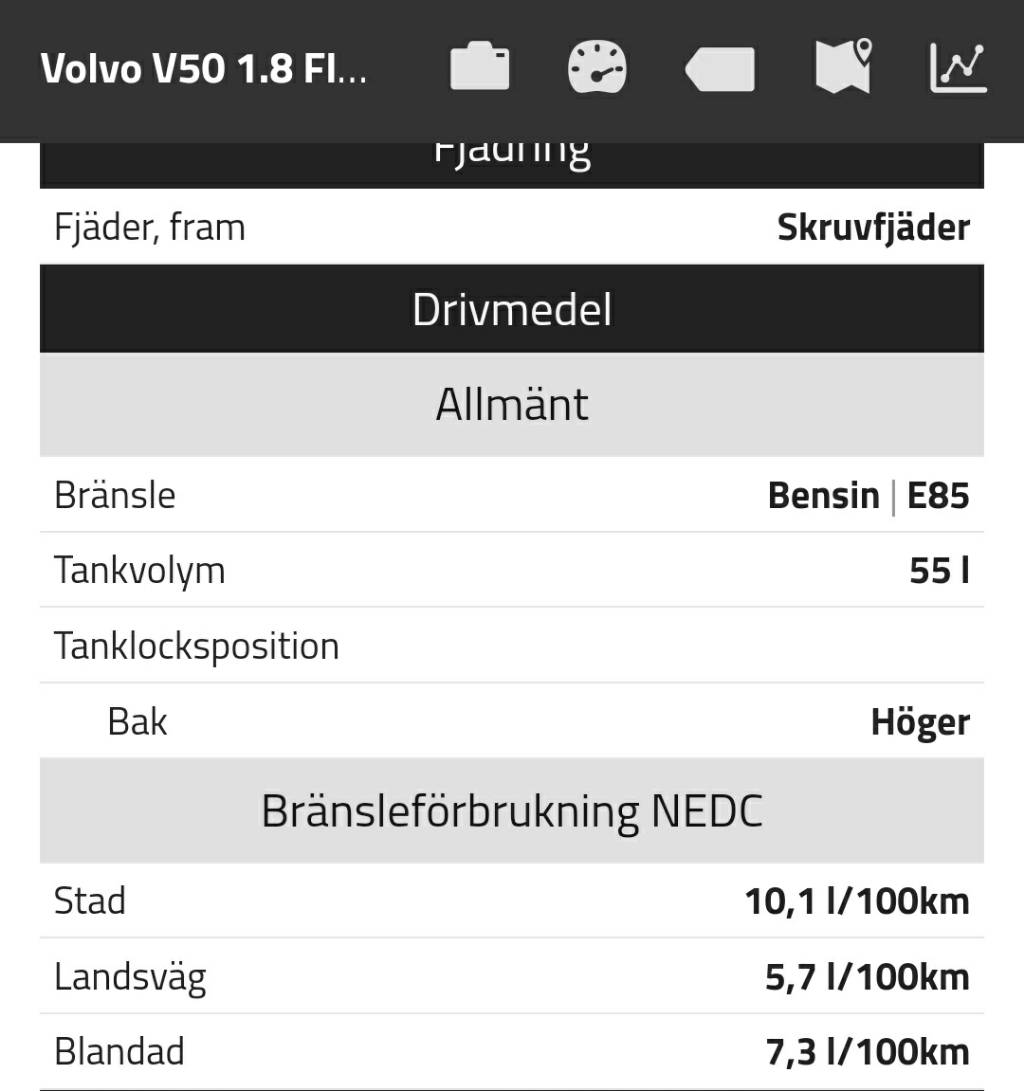
Task: Tap the Bensin E85 fuel value
Action: 868,494
